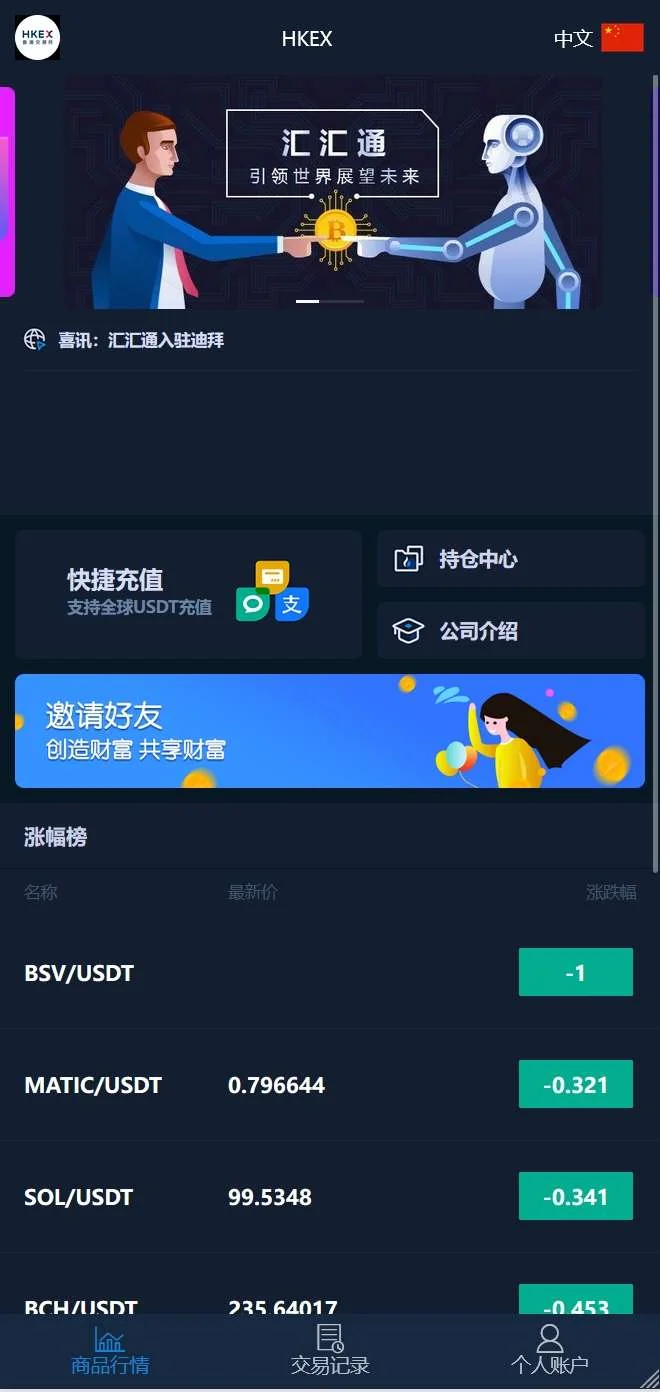Read the 汇汇通入驻迪拜 announcement
Image resolution: width=660 pixels, height=1392 pixels.
166,340
